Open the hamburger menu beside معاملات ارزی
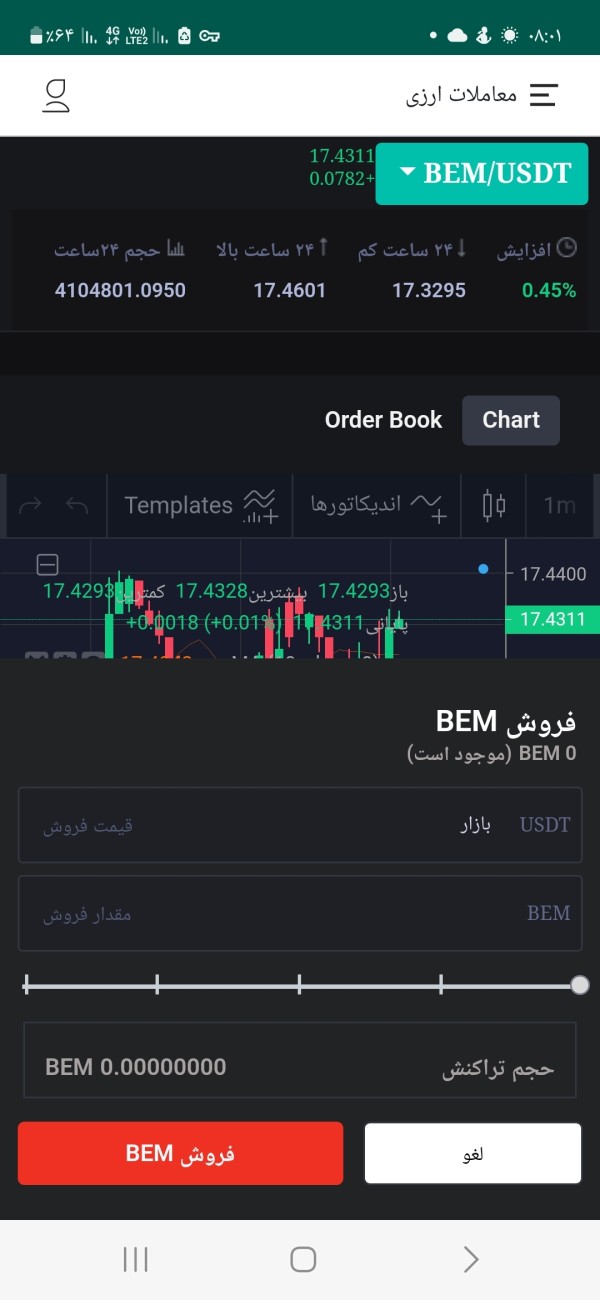The height and width of the screenshot is (1300, 600). (x=543, y=95)
